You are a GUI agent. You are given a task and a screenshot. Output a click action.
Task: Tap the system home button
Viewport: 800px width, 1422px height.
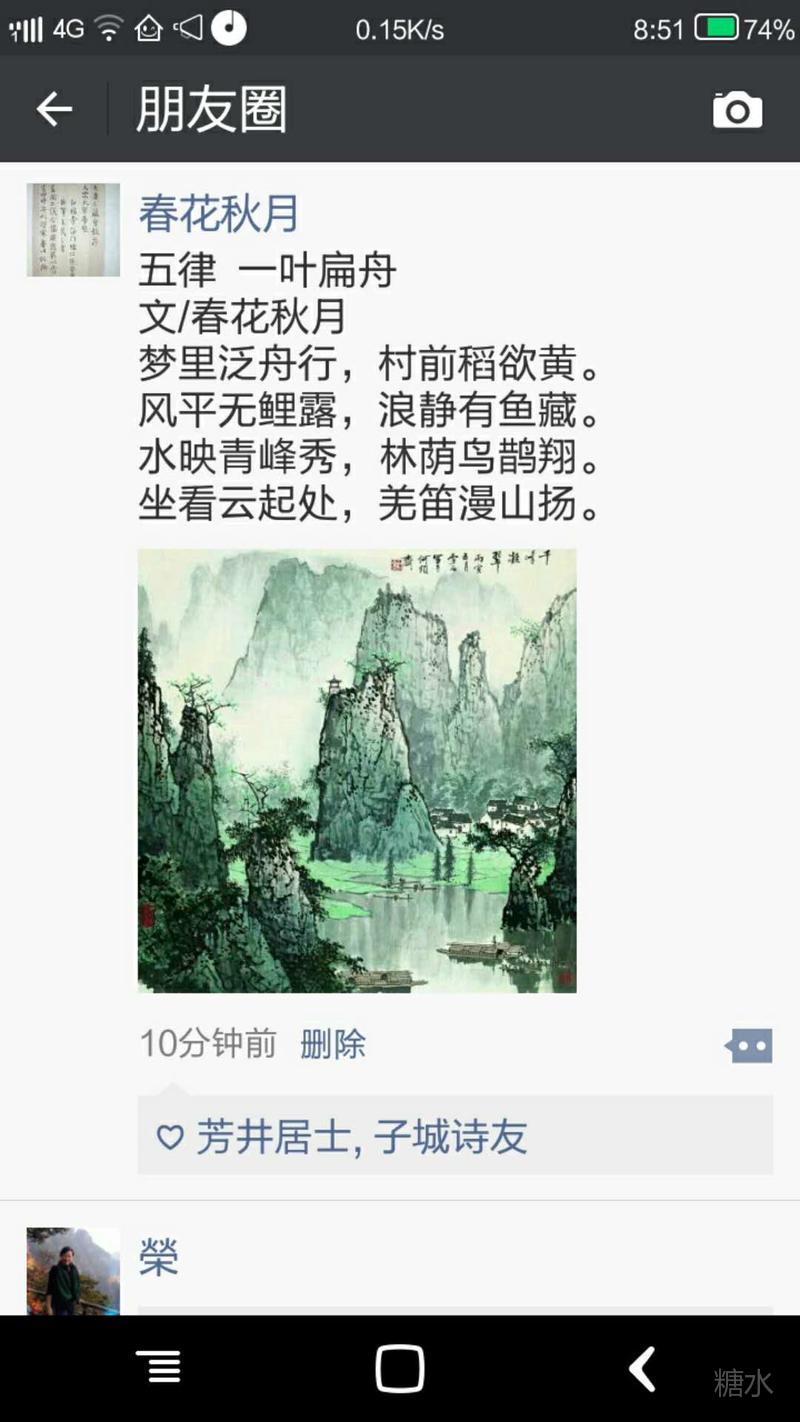(x=400, y=1368)
